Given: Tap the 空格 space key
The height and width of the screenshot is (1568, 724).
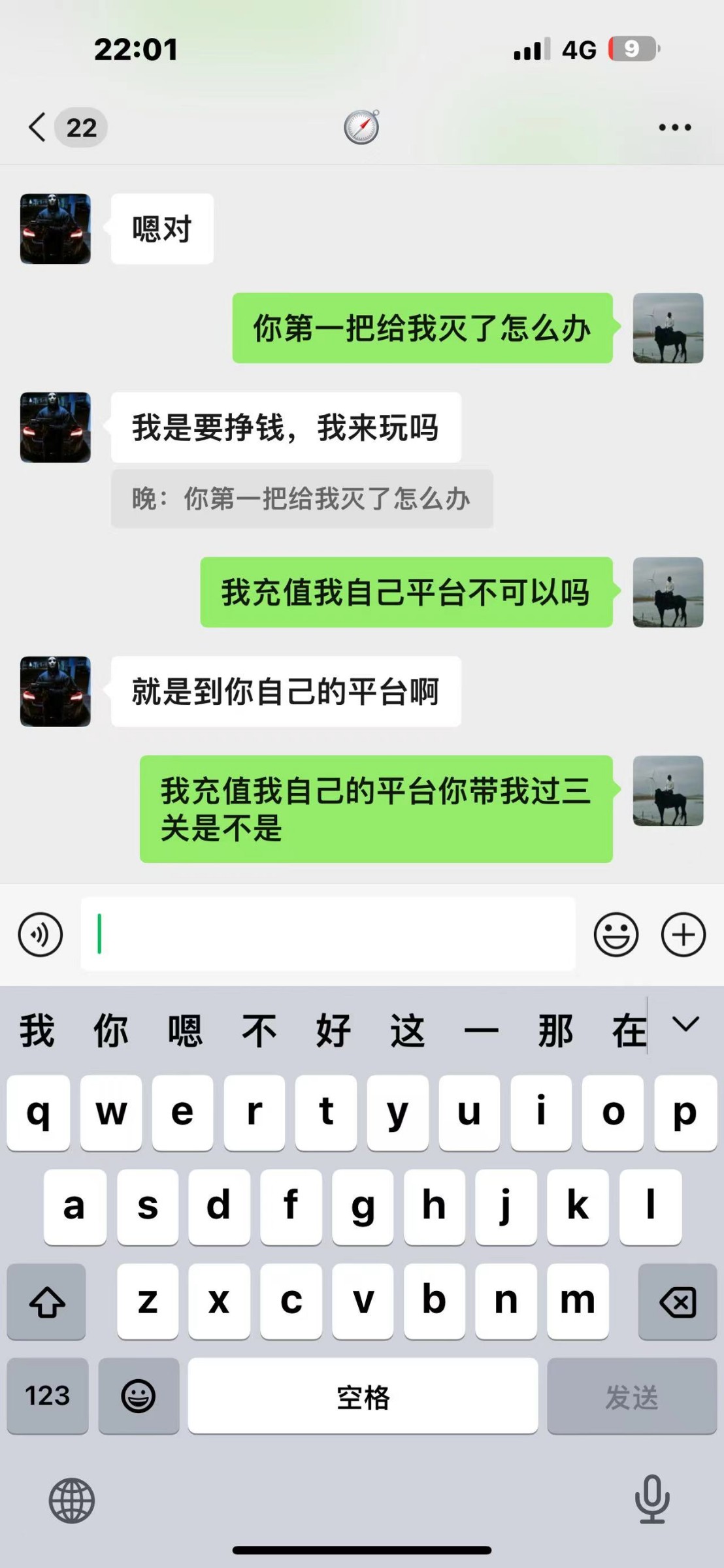Looking at the screenshot, I should tap(363, 1396).
